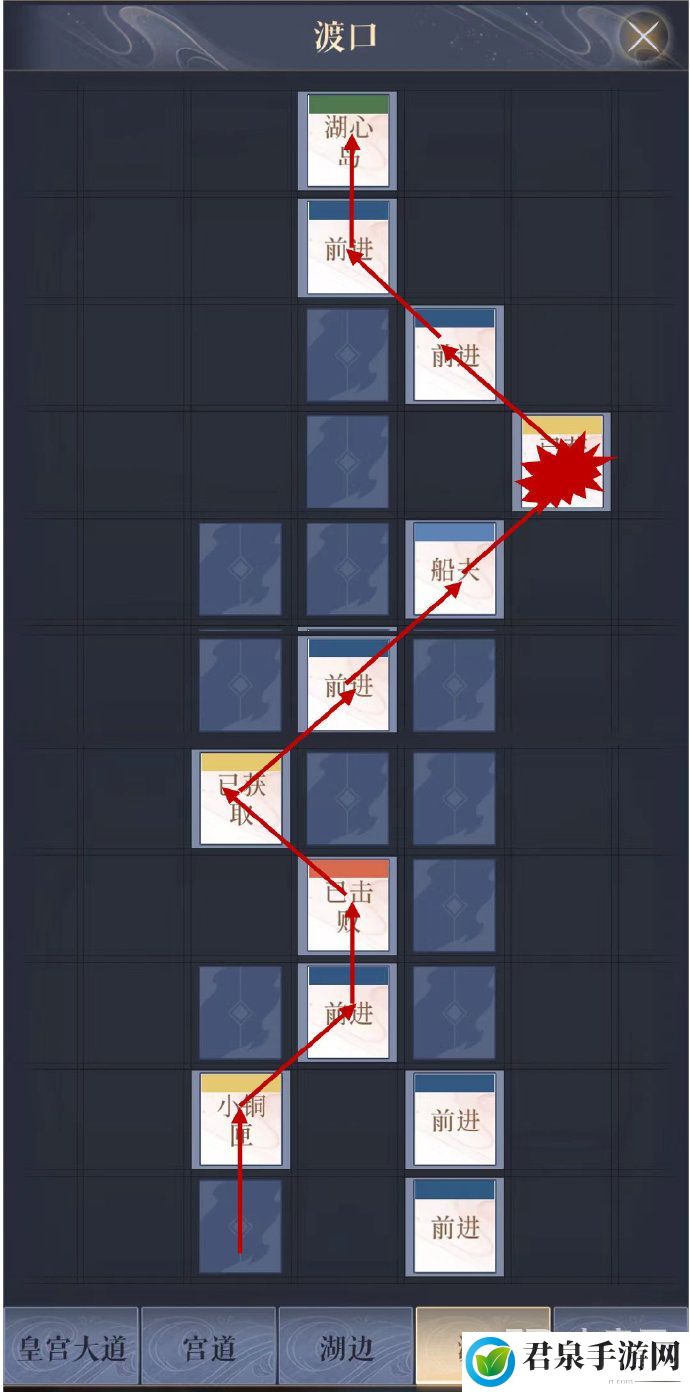
Task: Switch to the 湖边 tab
Action: [x=345, y=1349]
